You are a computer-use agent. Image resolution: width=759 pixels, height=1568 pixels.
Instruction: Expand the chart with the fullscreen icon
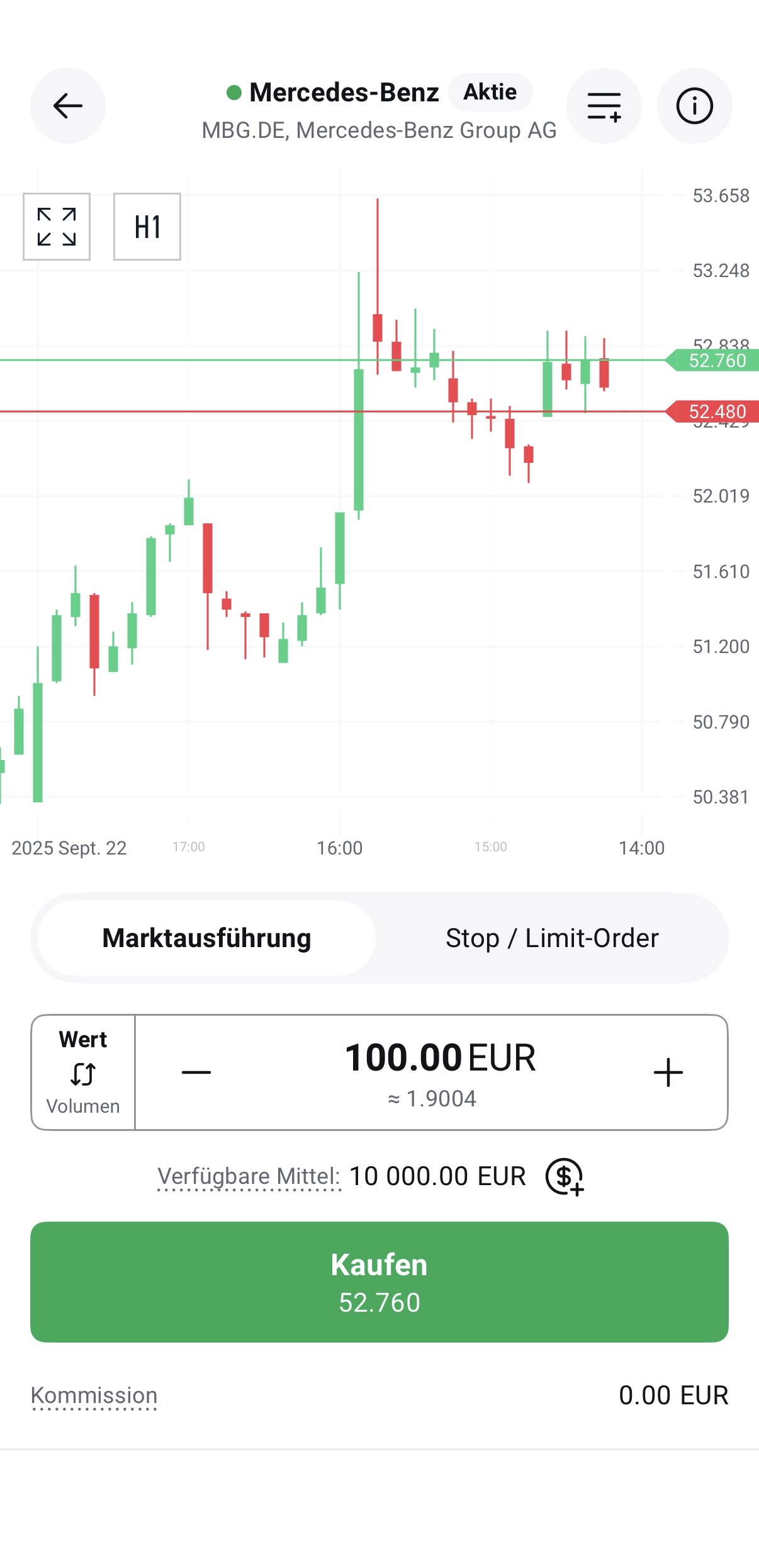56,227
